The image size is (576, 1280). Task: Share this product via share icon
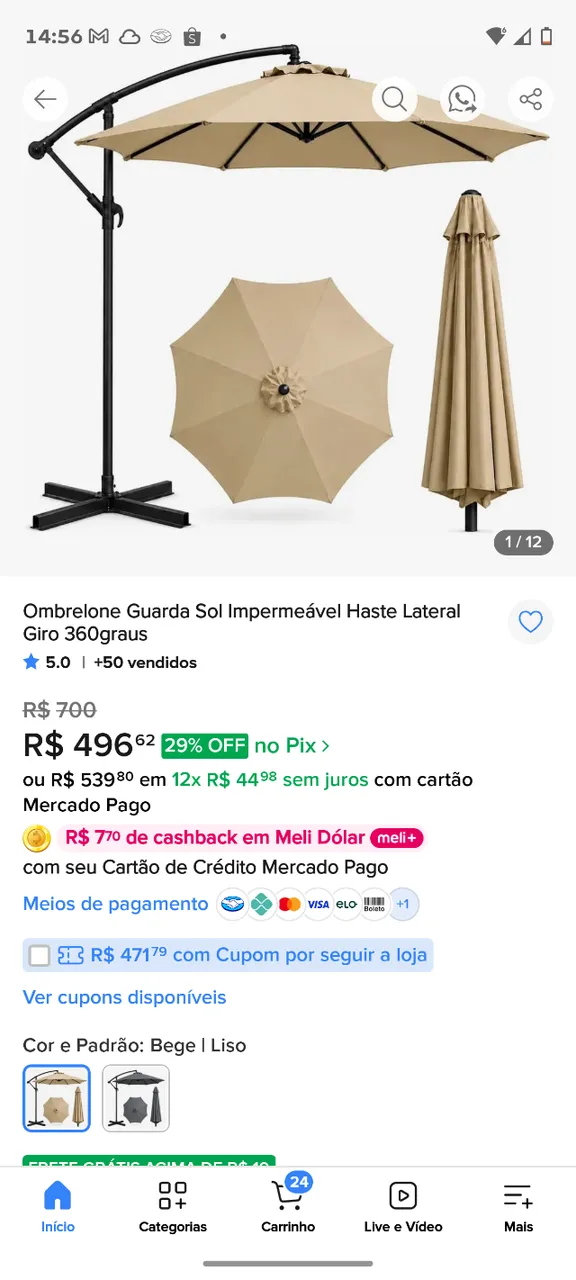pyautogui.click(x=530, y=99)
